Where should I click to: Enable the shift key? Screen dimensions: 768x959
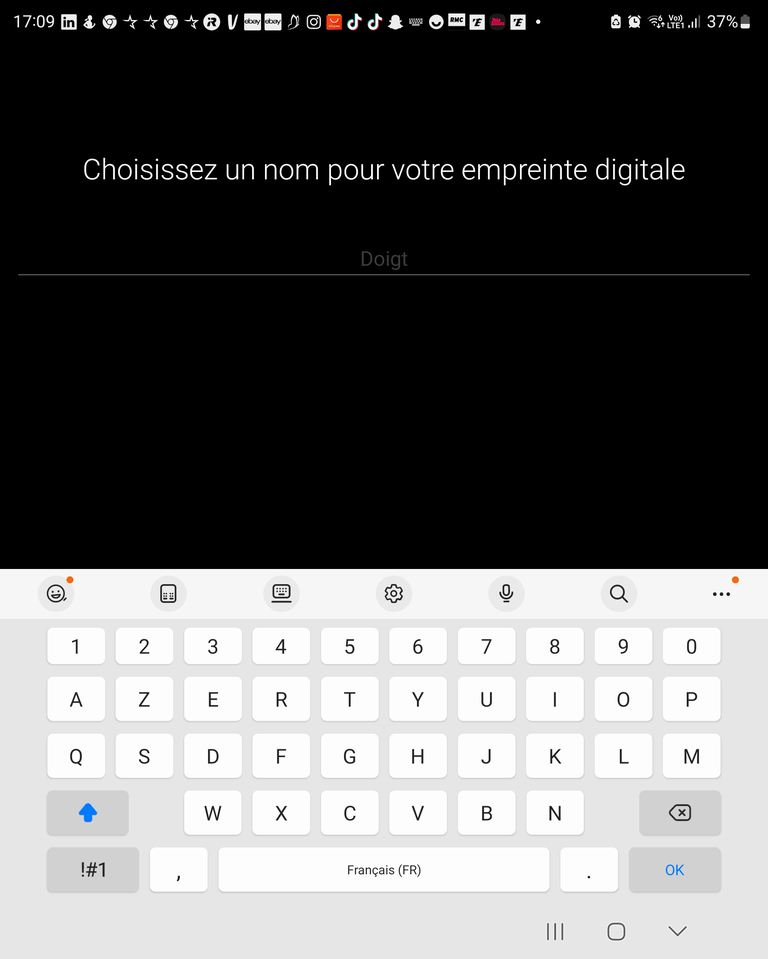click(88, 813)
